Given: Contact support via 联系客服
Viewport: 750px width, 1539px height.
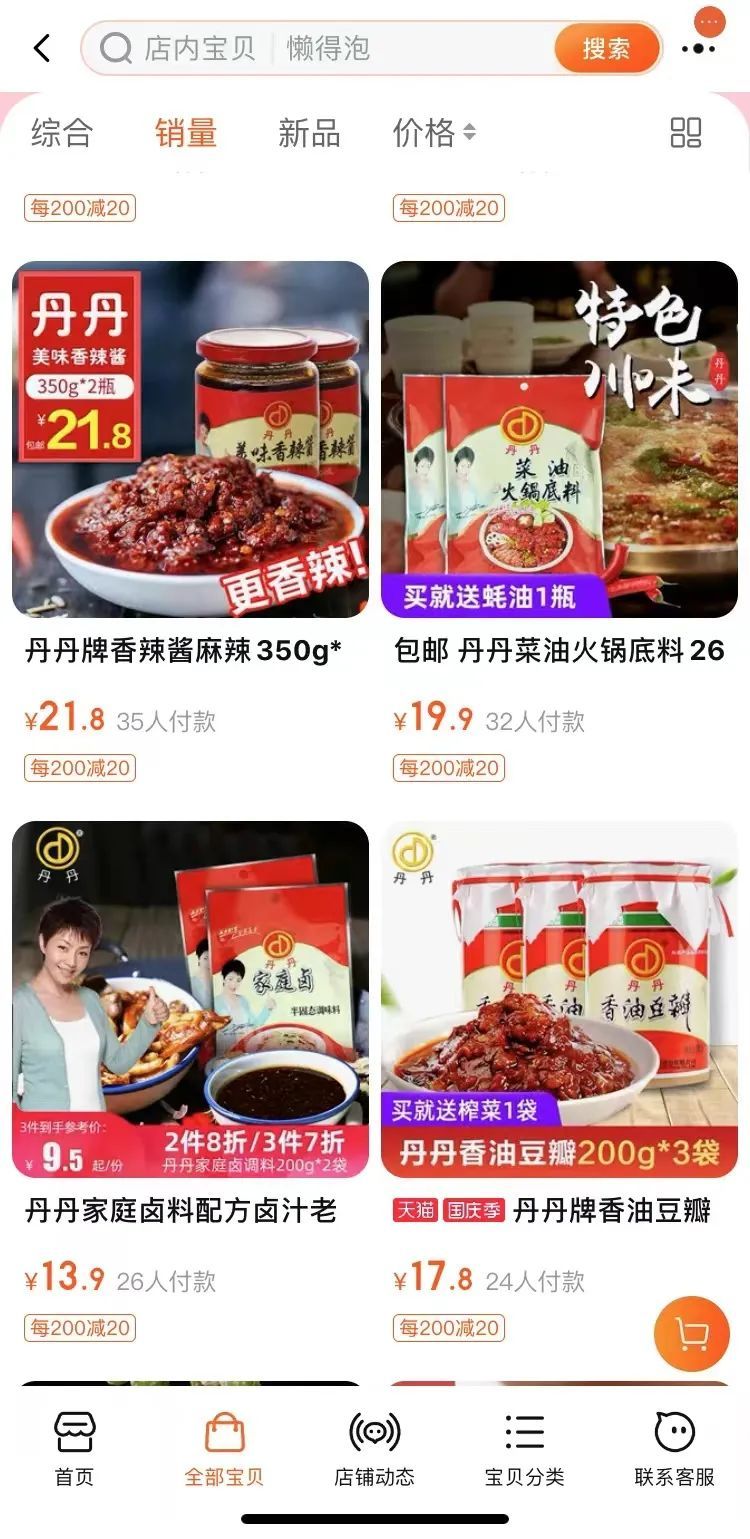Looking at the screenshot, I should pos(675,1450).
